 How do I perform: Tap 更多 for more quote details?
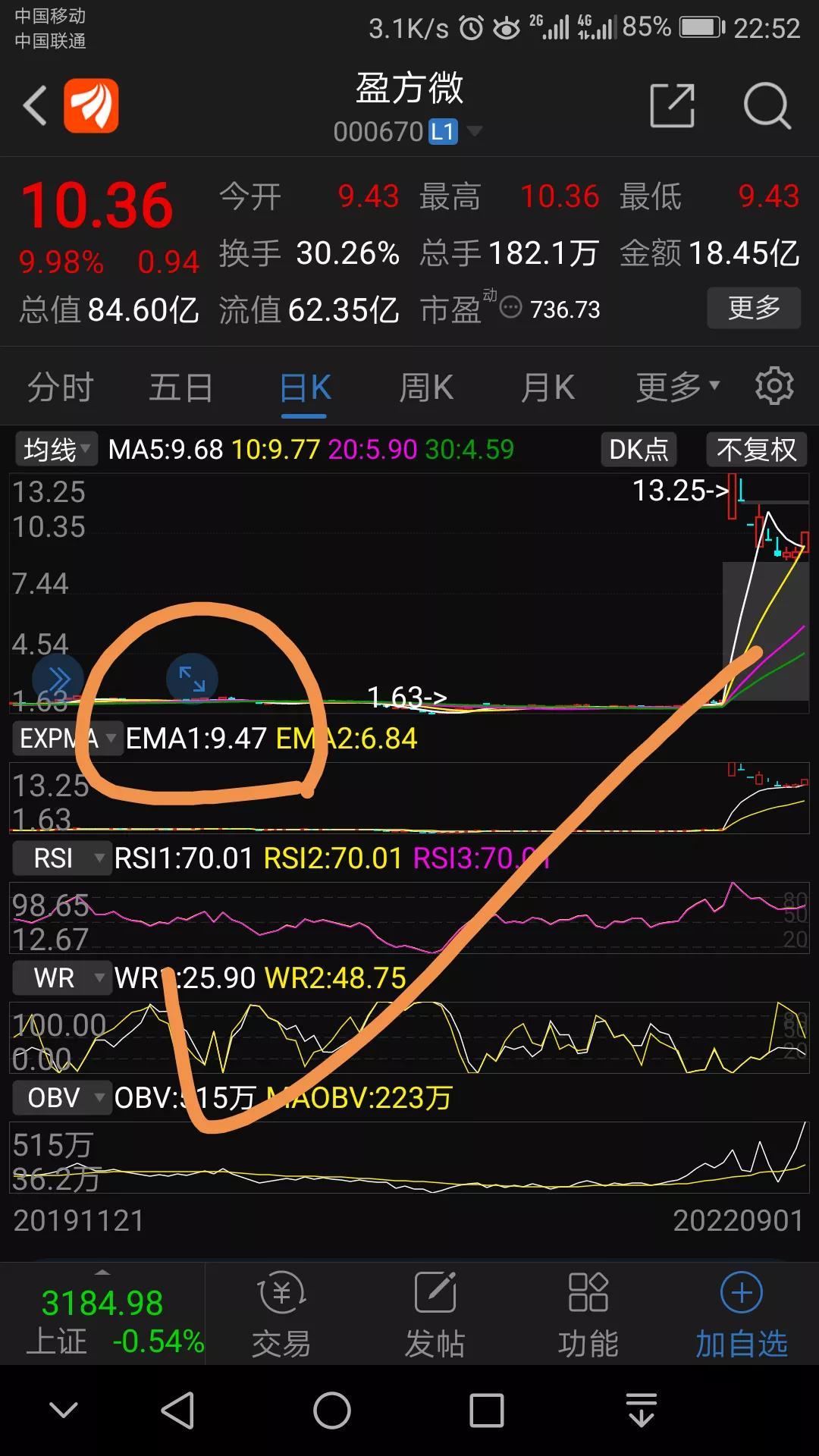tap(754, 308)
